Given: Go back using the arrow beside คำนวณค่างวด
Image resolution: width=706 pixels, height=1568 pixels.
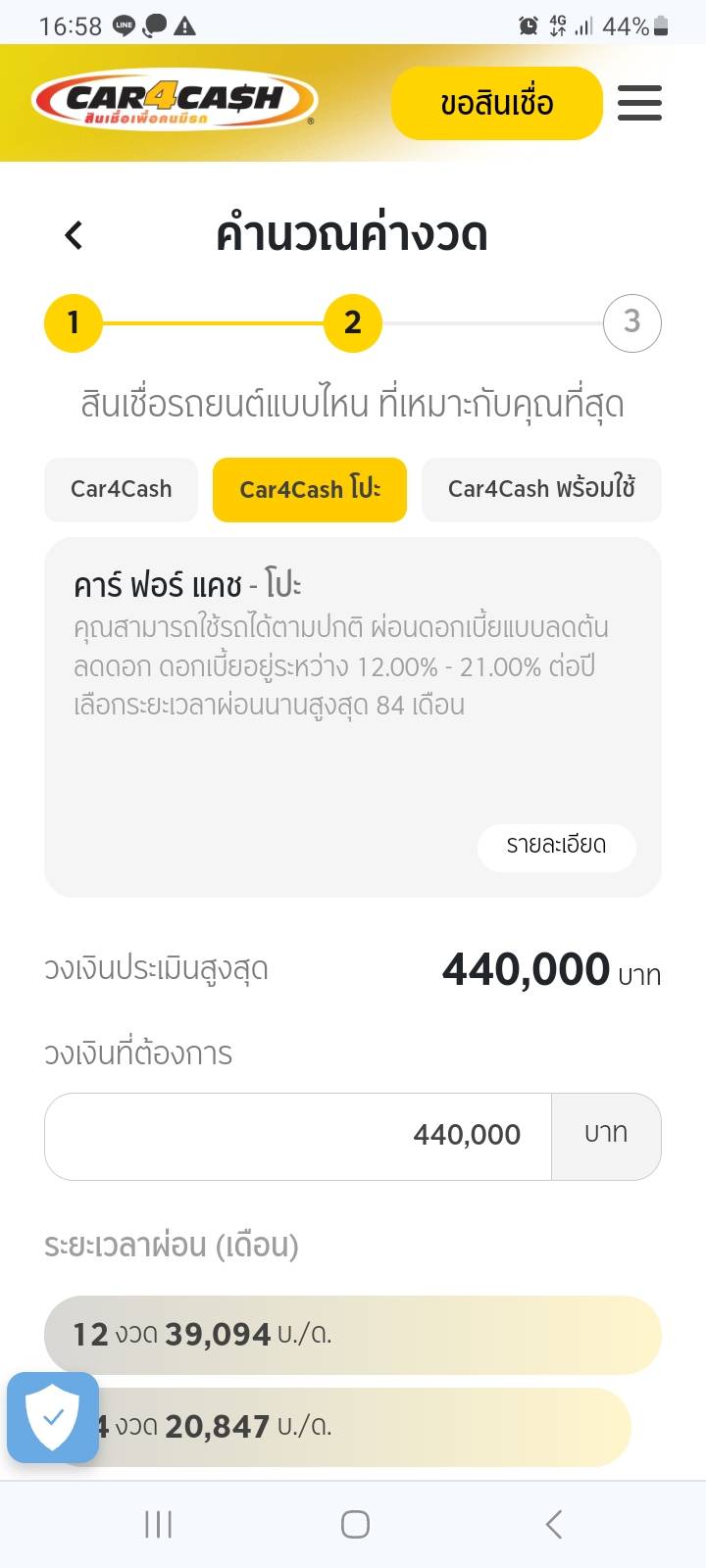Looking at the screenshot, I should [74, 235].
